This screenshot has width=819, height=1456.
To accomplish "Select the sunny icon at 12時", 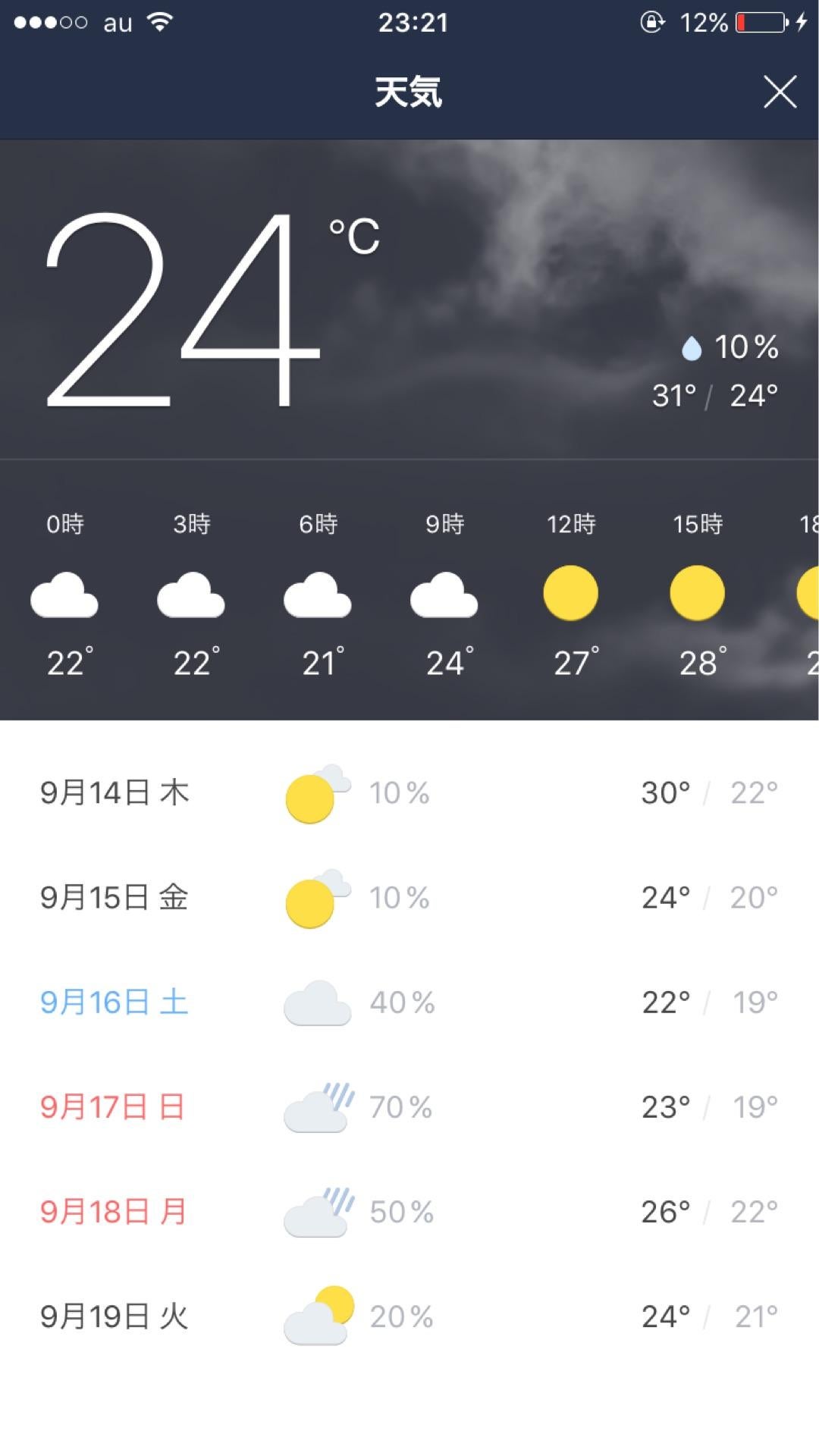I will [x=572, y=594].
